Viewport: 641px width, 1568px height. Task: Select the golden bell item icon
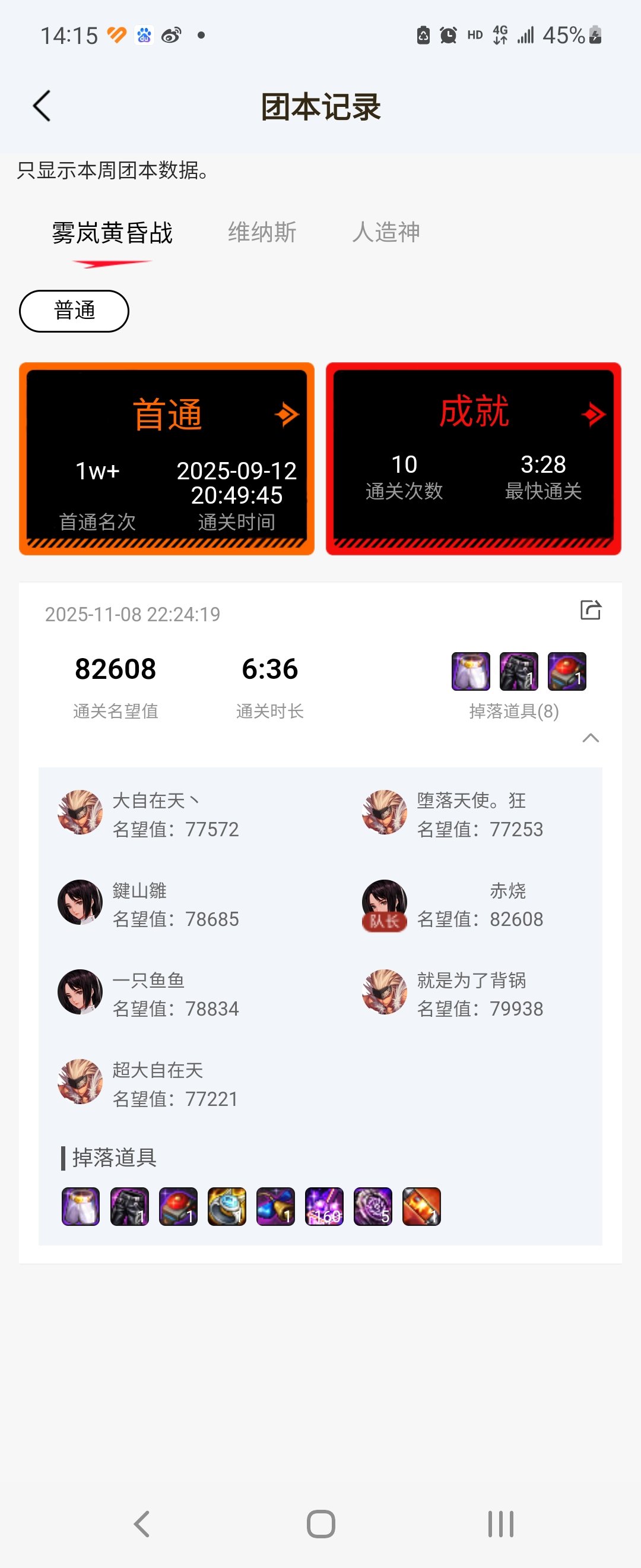click(x=275, y=1207)
